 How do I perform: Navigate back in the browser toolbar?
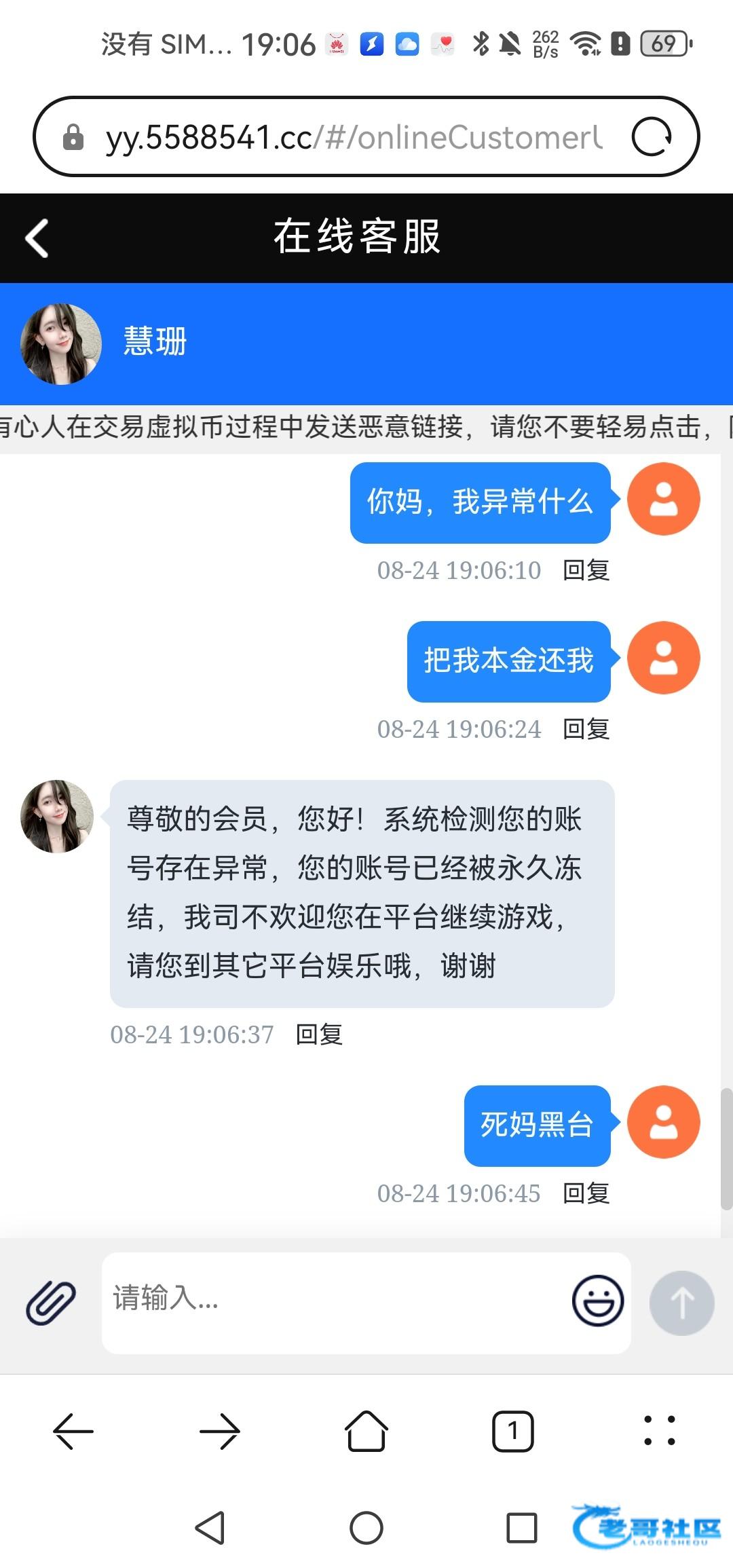73,1431
